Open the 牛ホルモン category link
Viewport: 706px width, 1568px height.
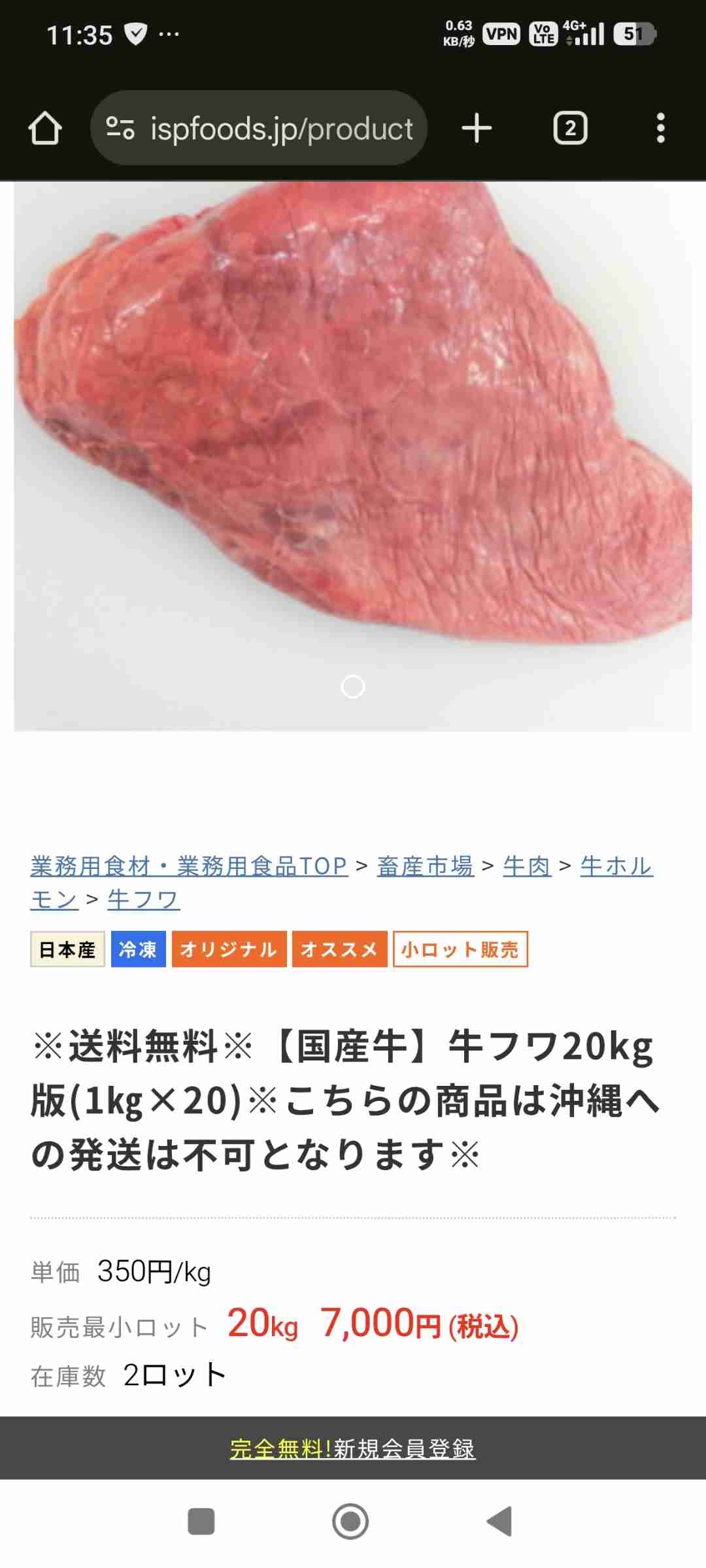click(x=616, y=866)
